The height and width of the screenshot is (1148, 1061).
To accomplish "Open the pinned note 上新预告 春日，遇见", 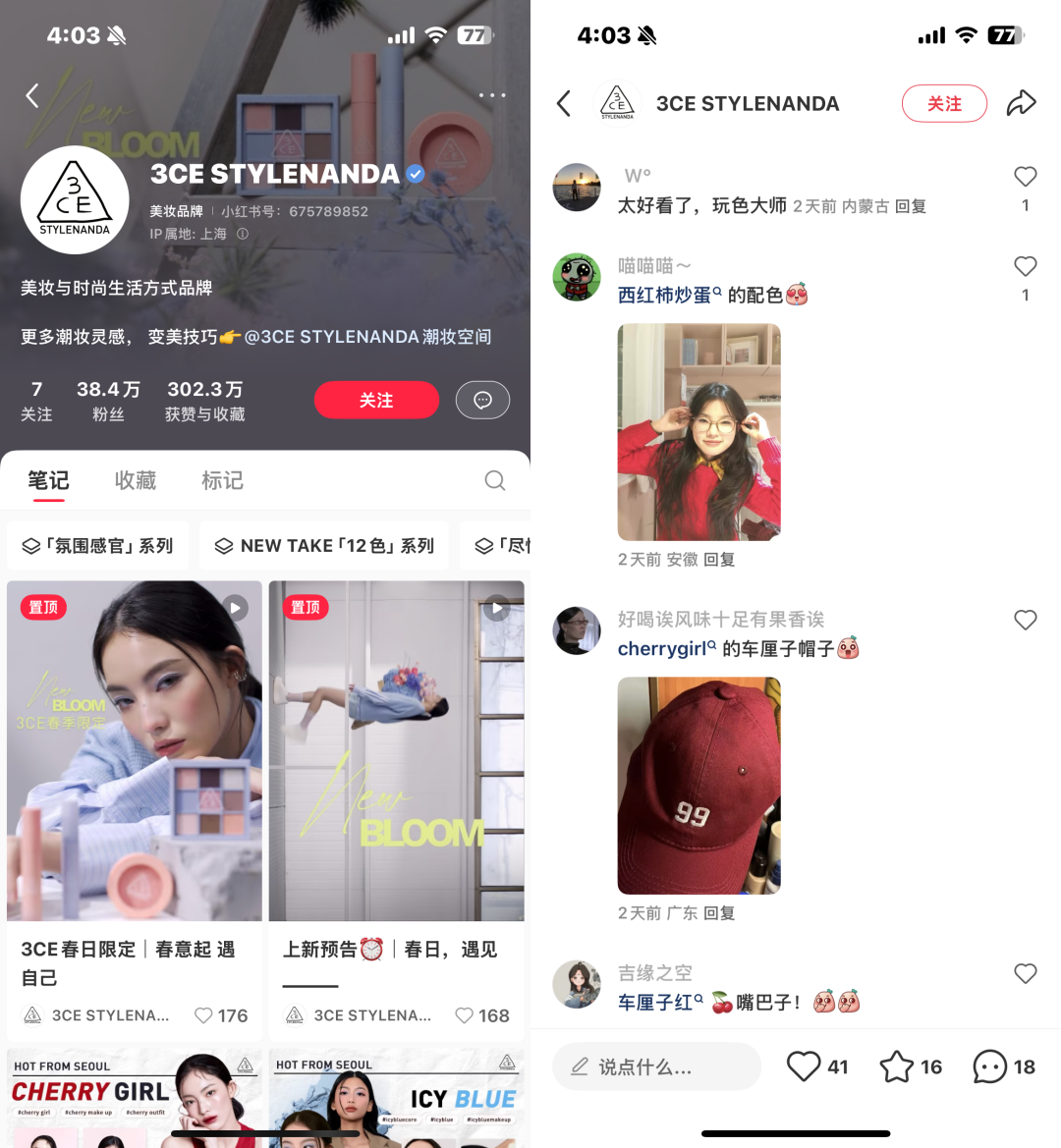I will click(396, 751).
